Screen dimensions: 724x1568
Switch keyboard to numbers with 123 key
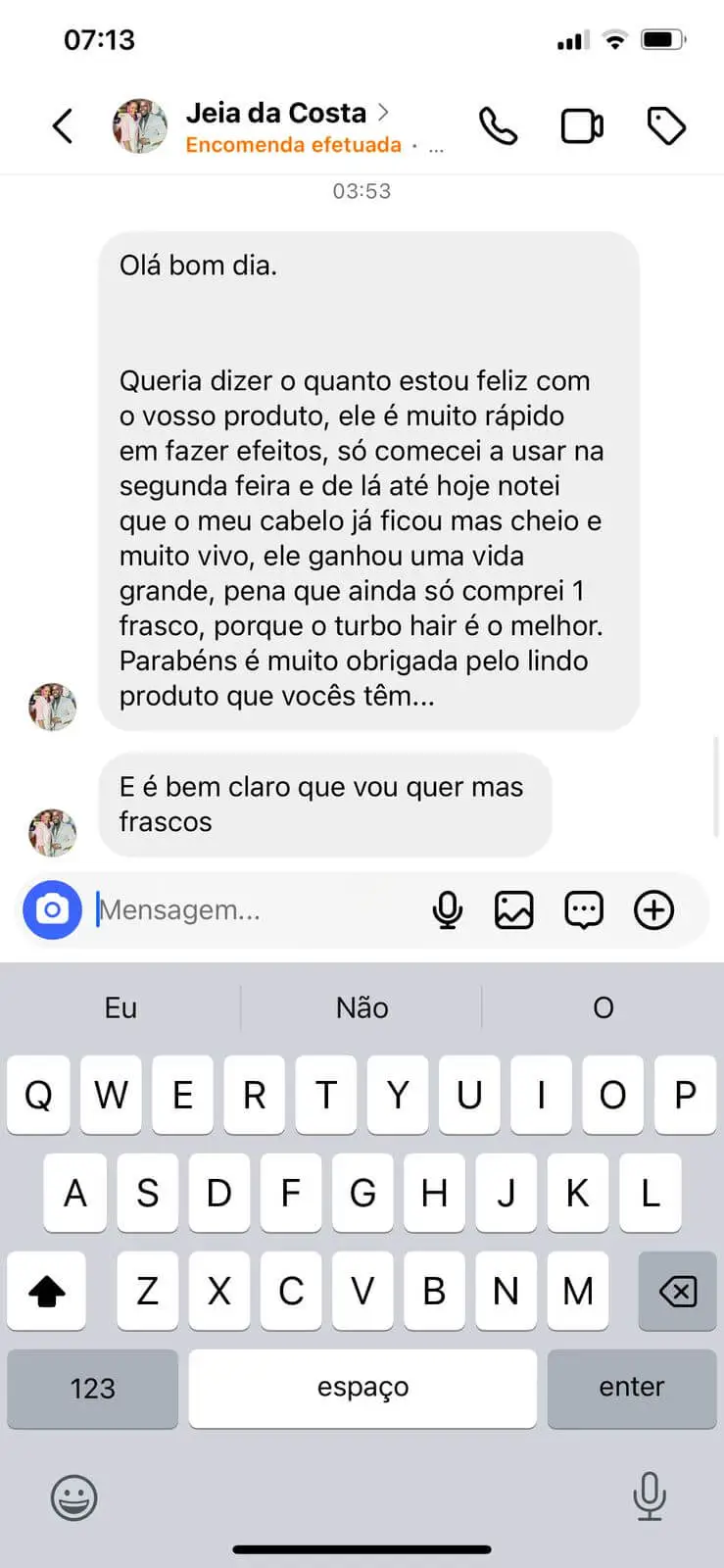tap(92, 1388)
